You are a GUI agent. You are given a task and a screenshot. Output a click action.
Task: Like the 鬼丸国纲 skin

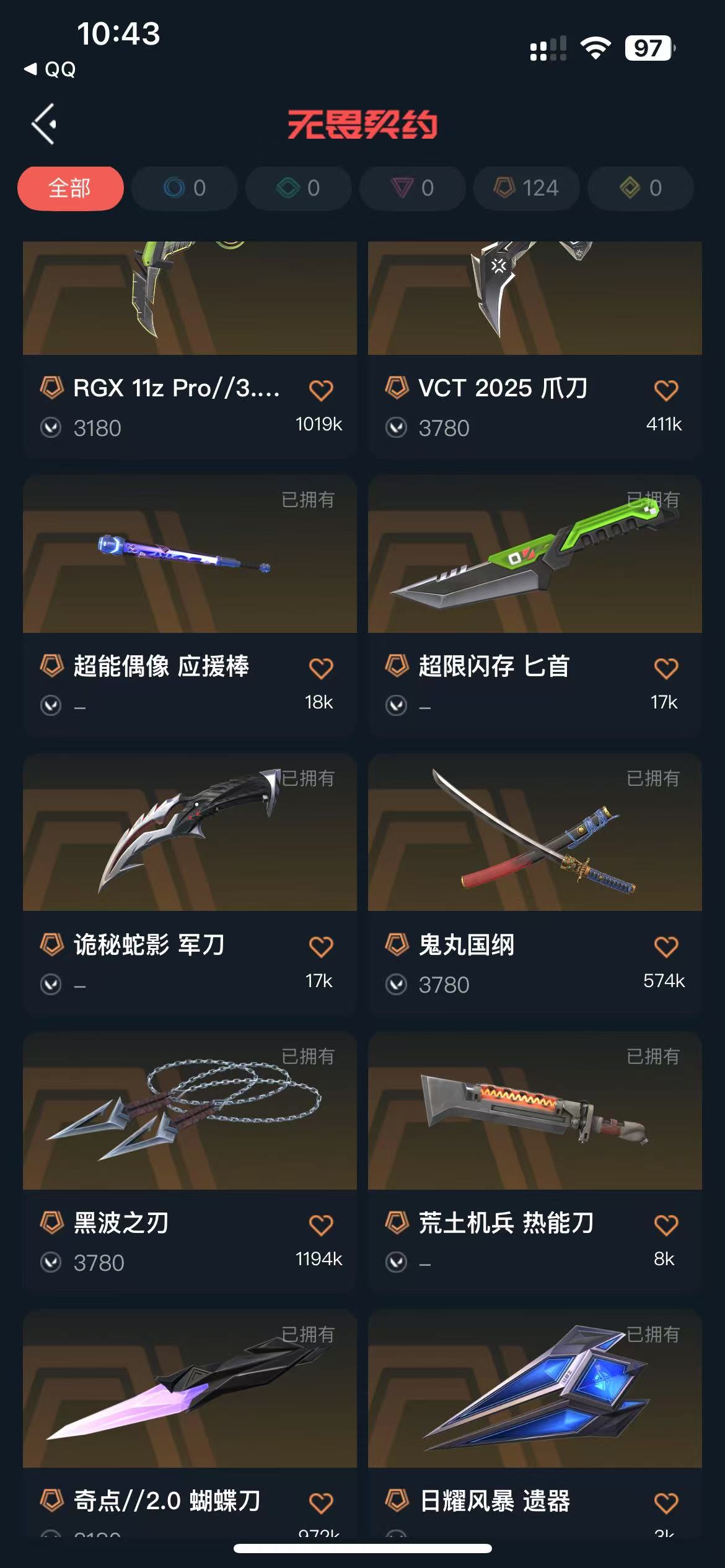pyautogui.click(x=666, y=946)
